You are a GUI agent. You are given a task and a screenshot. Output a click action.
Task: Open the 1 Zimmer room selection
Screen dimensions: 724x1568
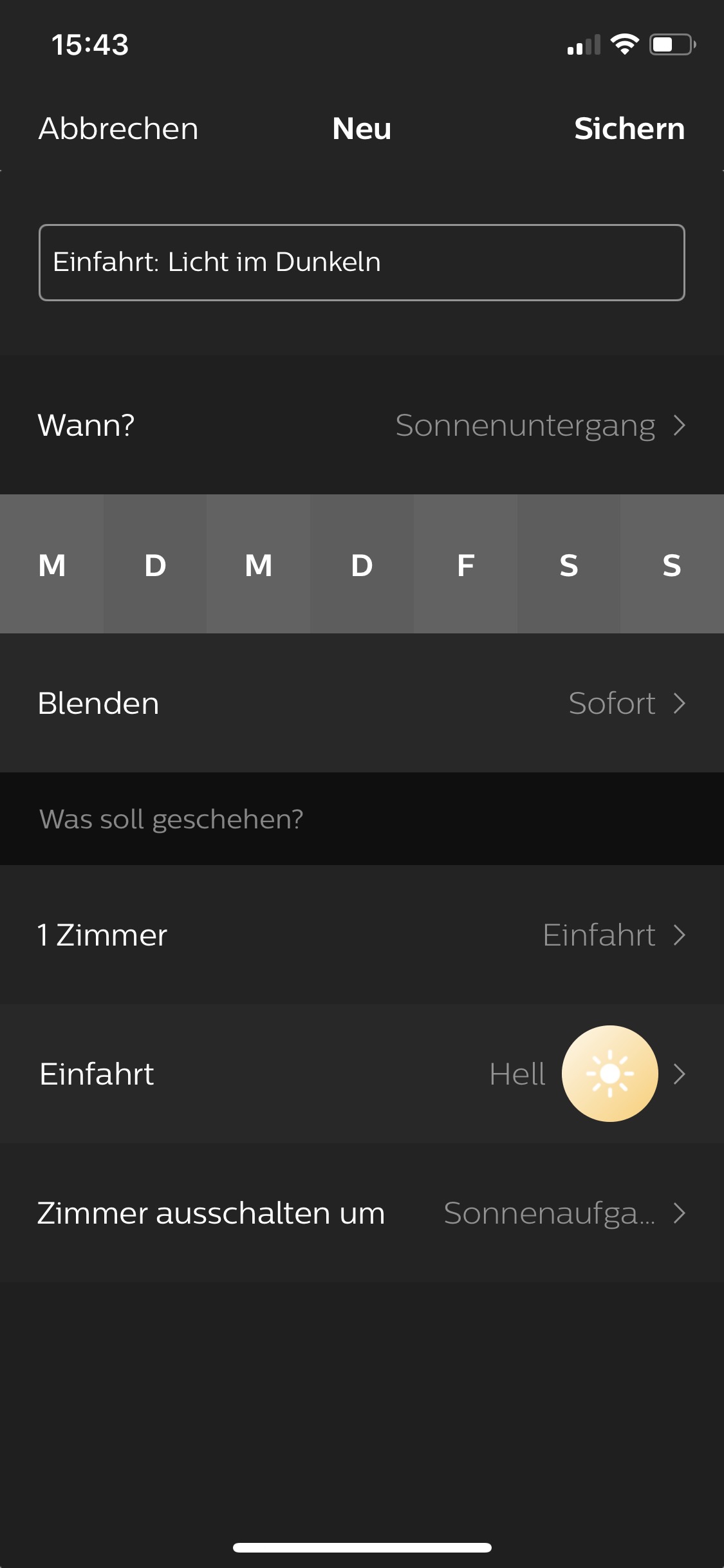362,935
